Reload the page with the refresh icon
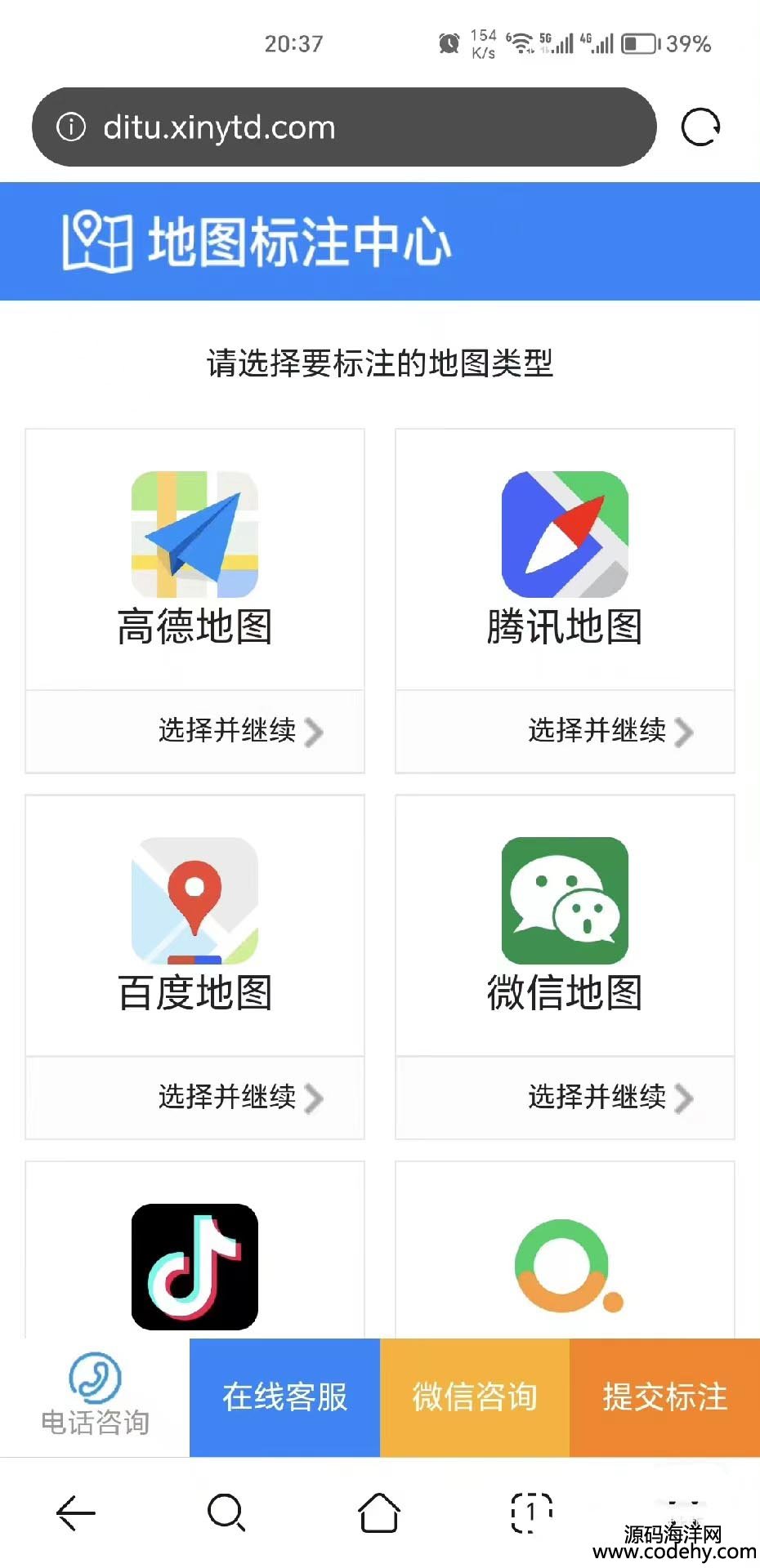Viewport: 760px width, 1568px height. (700, 127)
